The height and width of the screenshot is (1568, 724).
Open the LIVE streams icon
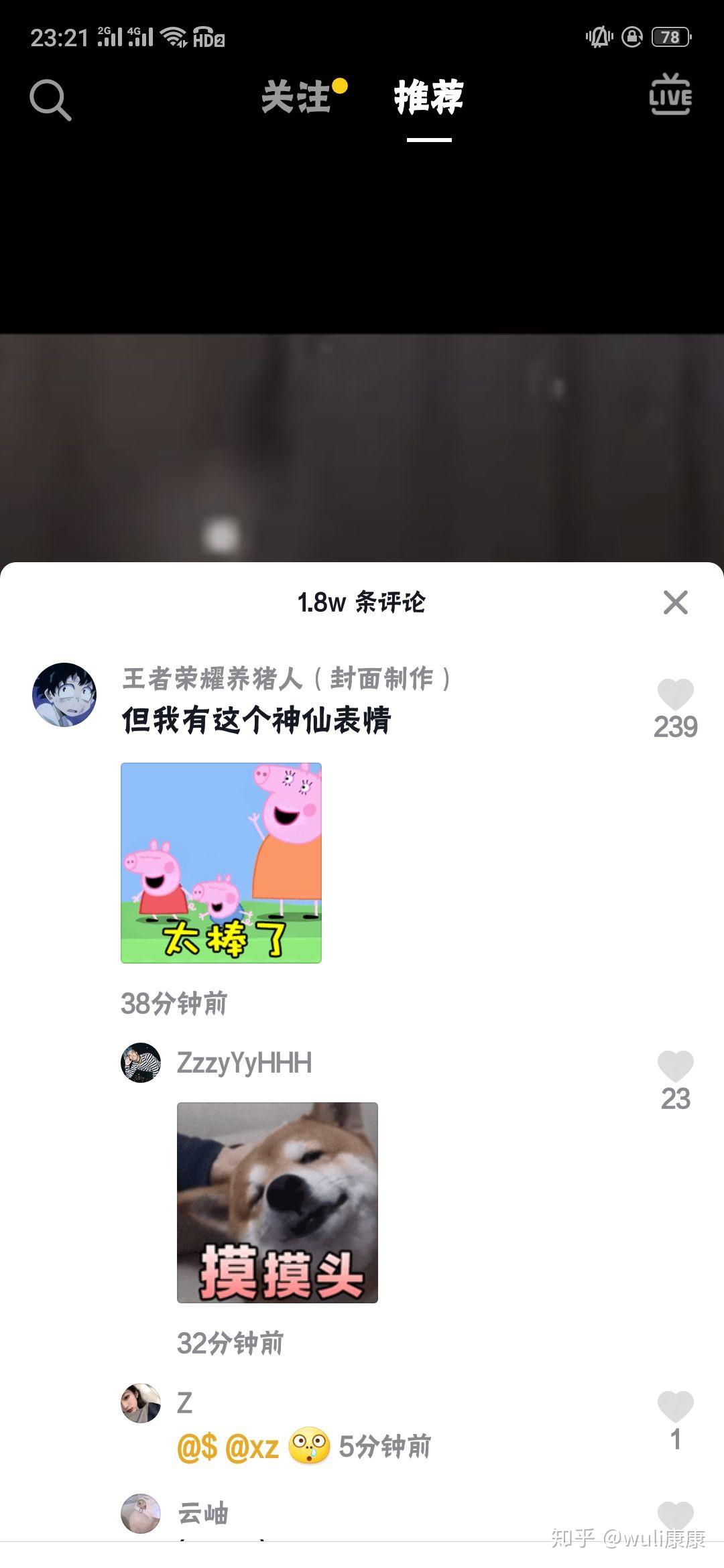pyautogui.click(x=670, y=95)
